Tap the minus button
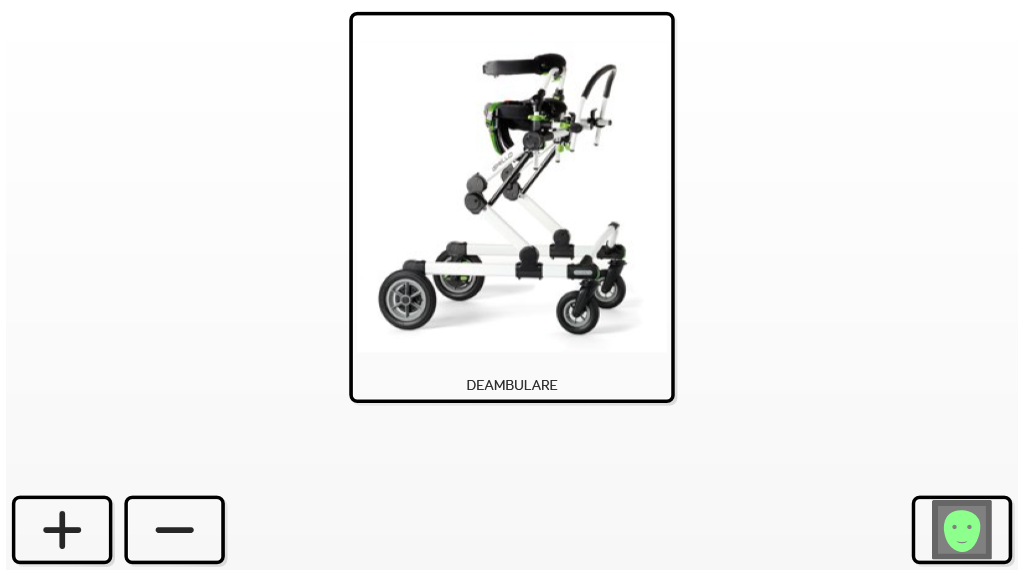1024x576 pixels. point(174,530)
